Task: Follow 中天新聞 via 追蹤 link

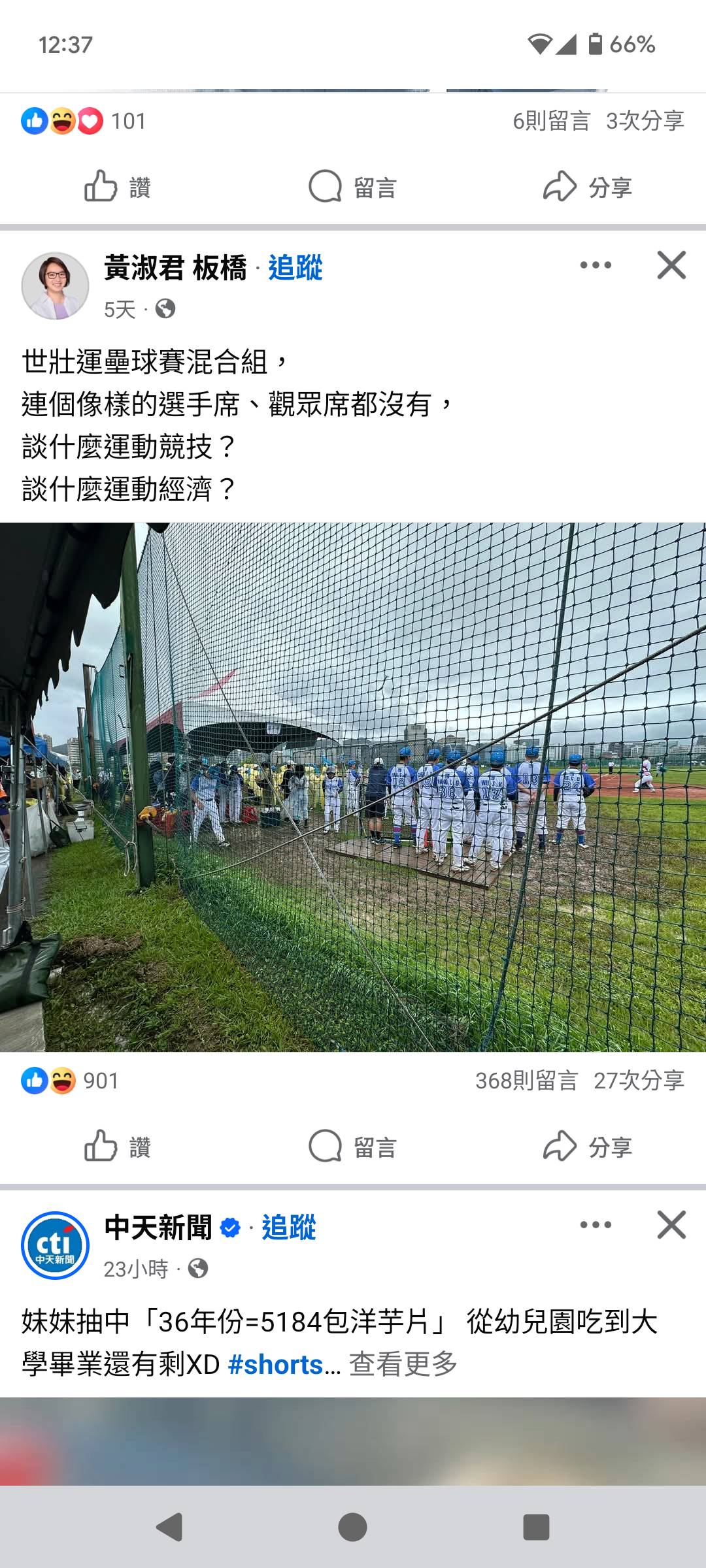Action: 288,1228
